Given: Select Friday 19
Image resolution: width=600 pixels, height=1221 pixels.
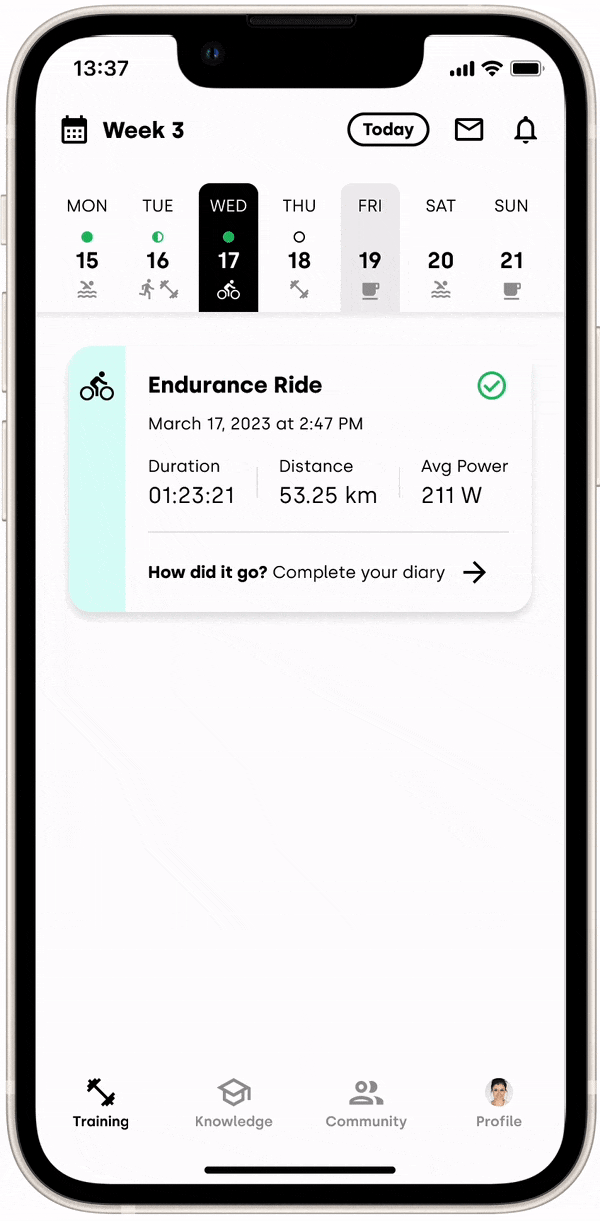Looking at the screenshot, I should pyautogui.click(x=370, y=248).
